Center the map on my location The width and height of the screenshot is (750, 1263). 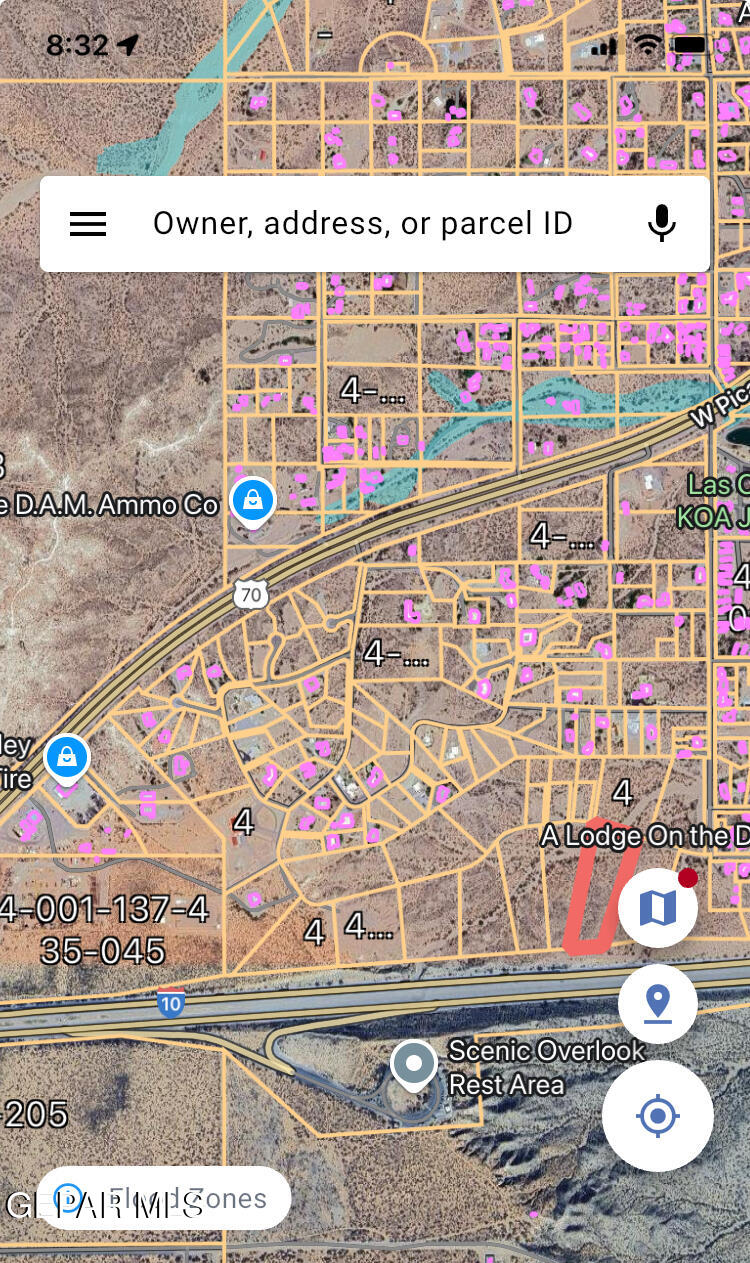click(657, 1115)
